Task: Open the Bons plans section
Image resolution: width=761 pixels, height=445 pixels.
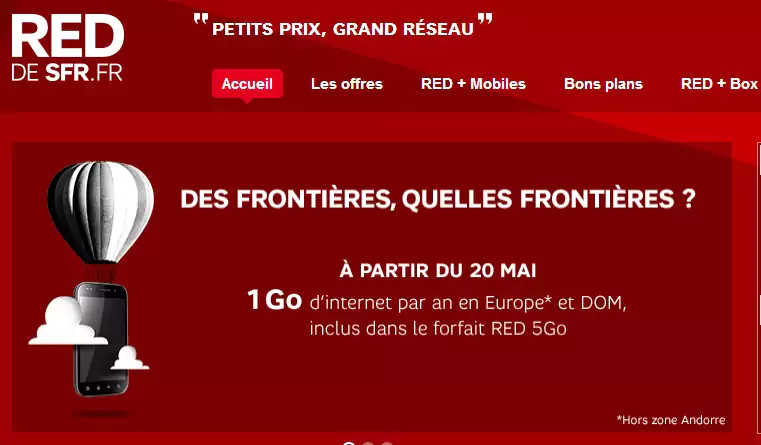Action: coord(603,84)
